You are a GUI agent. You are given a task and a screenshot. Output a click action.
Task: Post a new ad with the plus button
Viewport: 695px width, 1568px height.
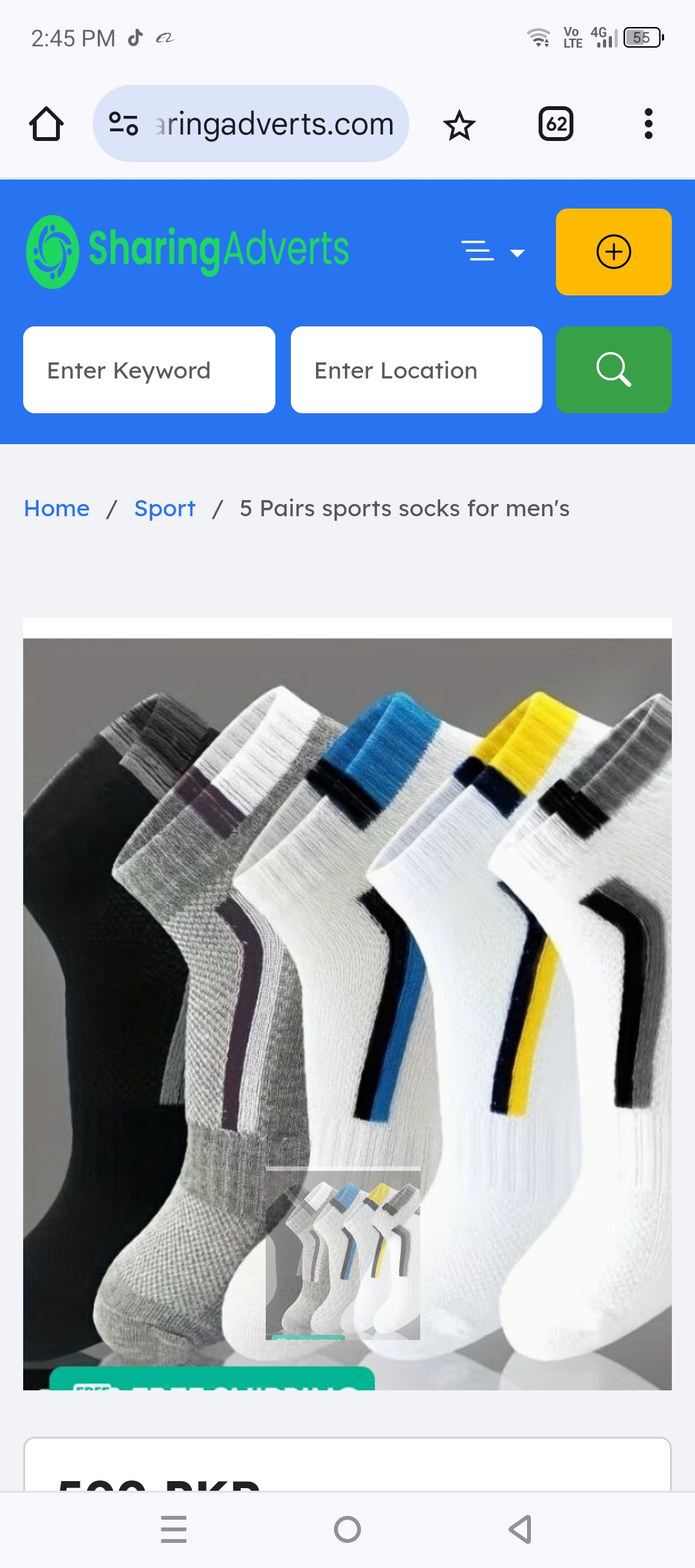click(613, 252)
